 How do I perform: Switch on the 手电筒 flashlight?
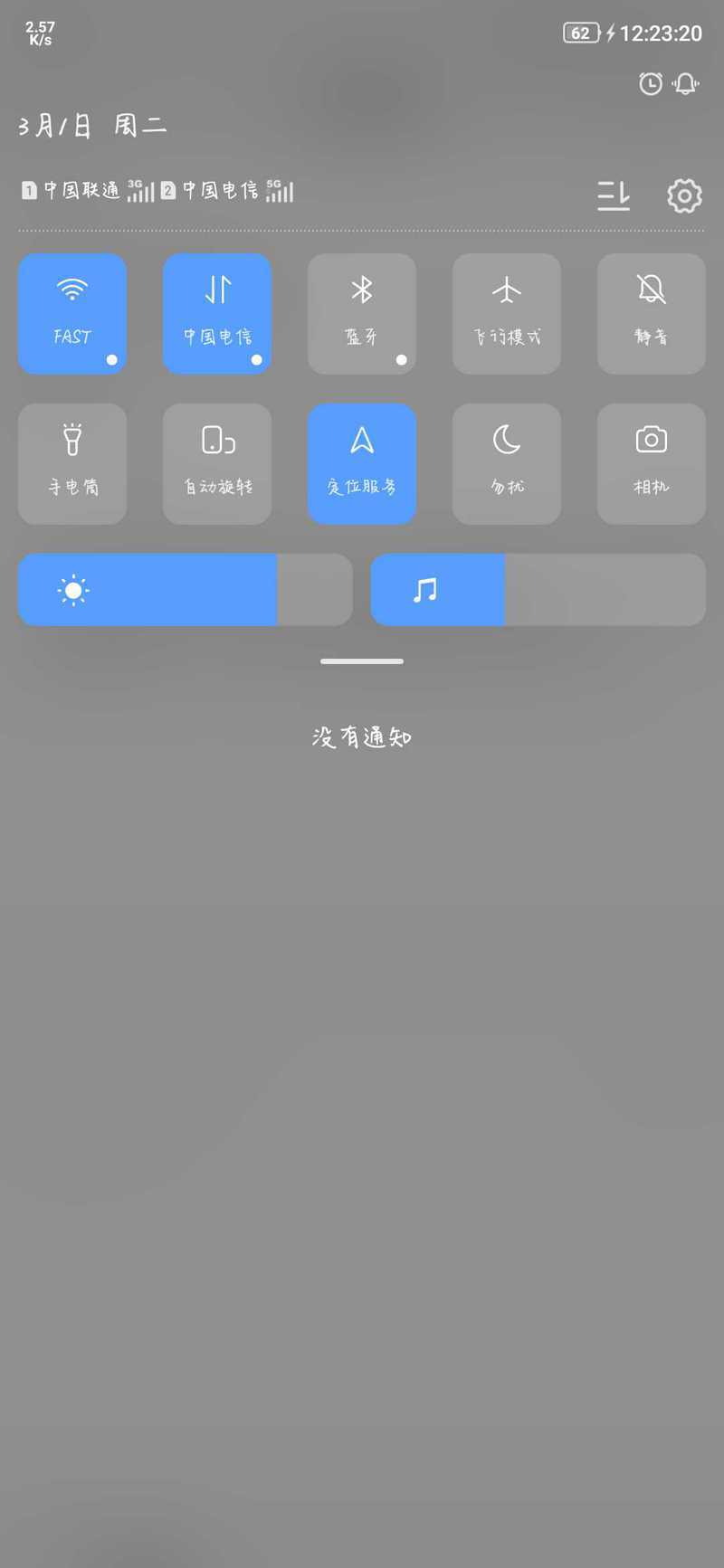(72, 463)
